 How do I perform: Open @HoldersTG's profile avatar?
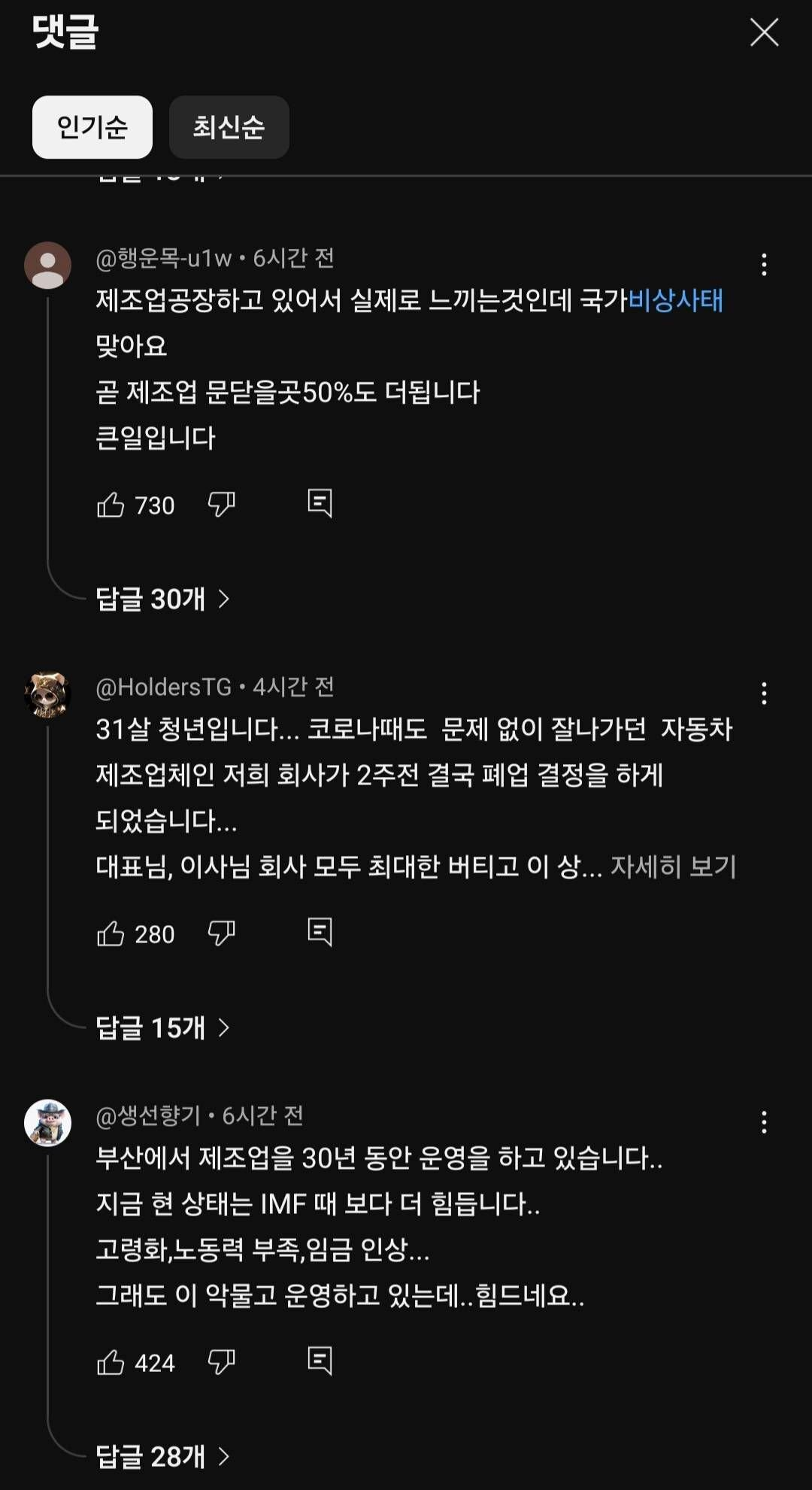(47, 694)
